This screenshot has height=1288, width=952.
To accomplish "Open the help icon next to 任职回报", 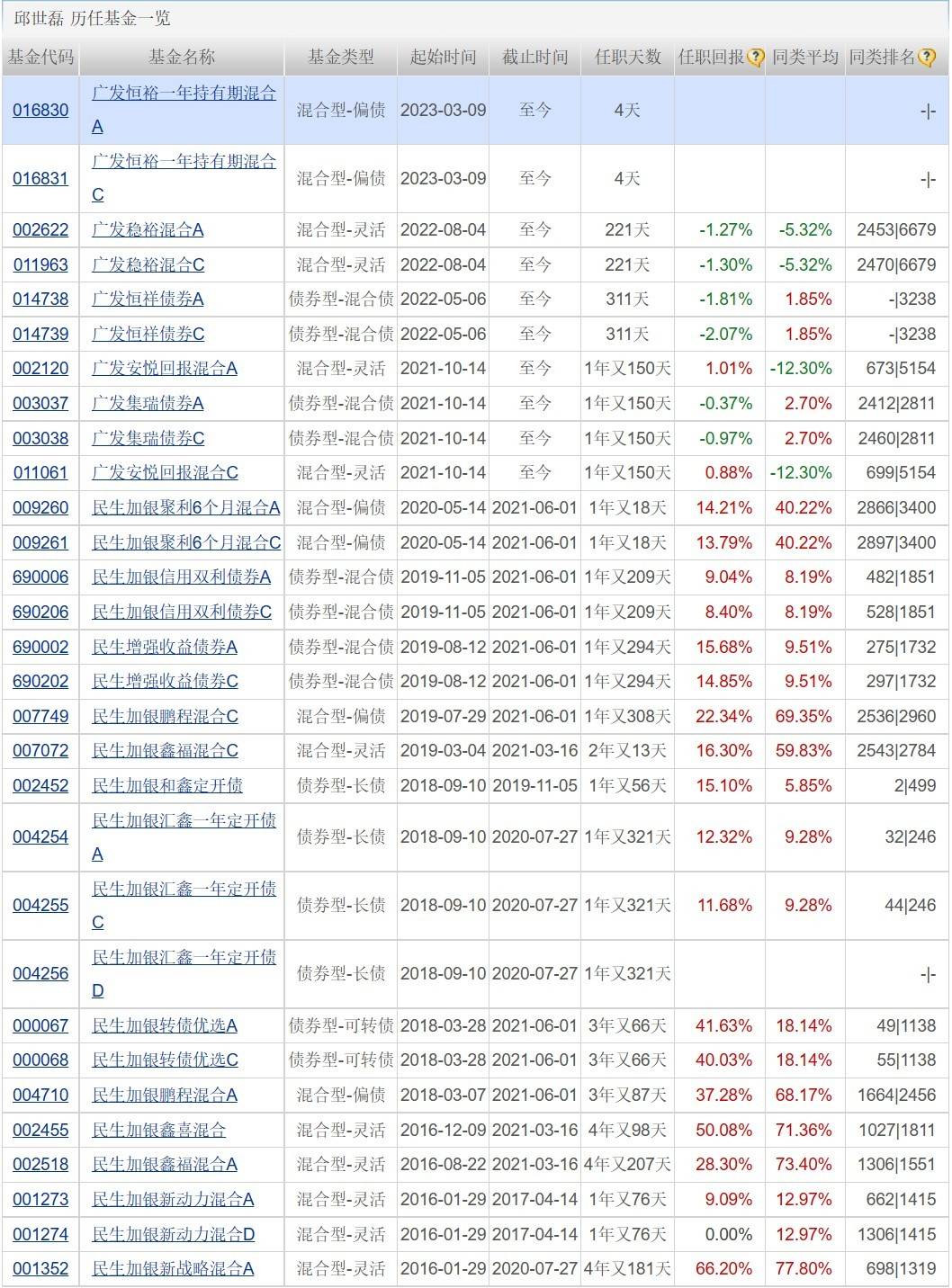I will point(754,57).
